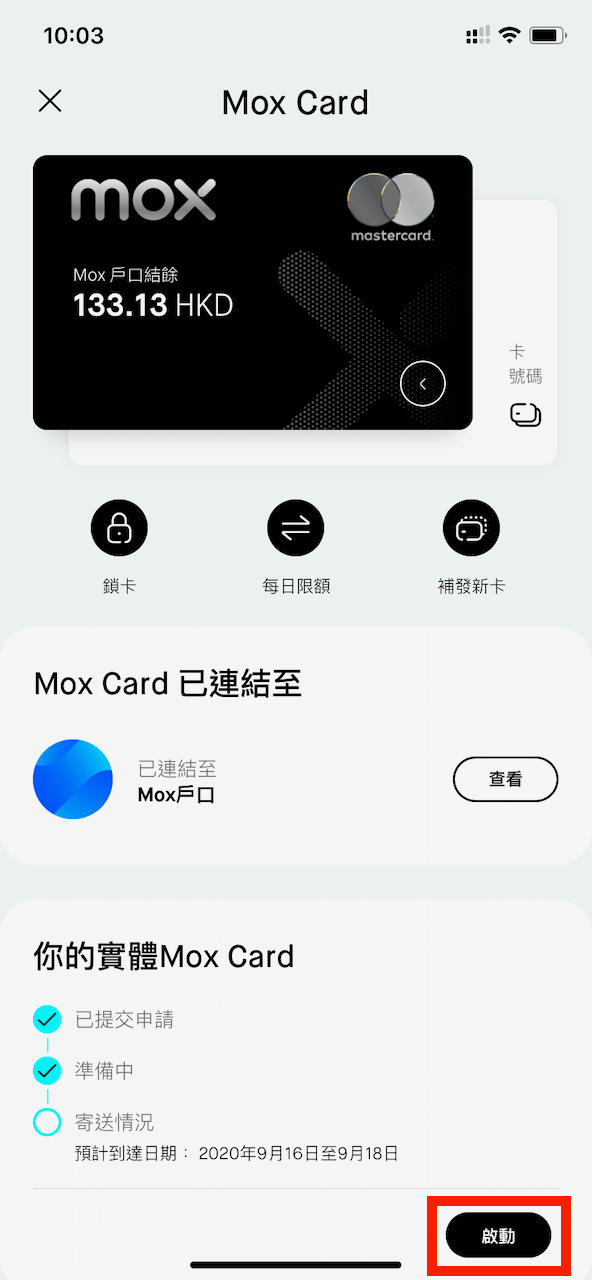This screenshot has height=1280, width=592.
Task: Open the black Mox Card
Action: (253, 292)
